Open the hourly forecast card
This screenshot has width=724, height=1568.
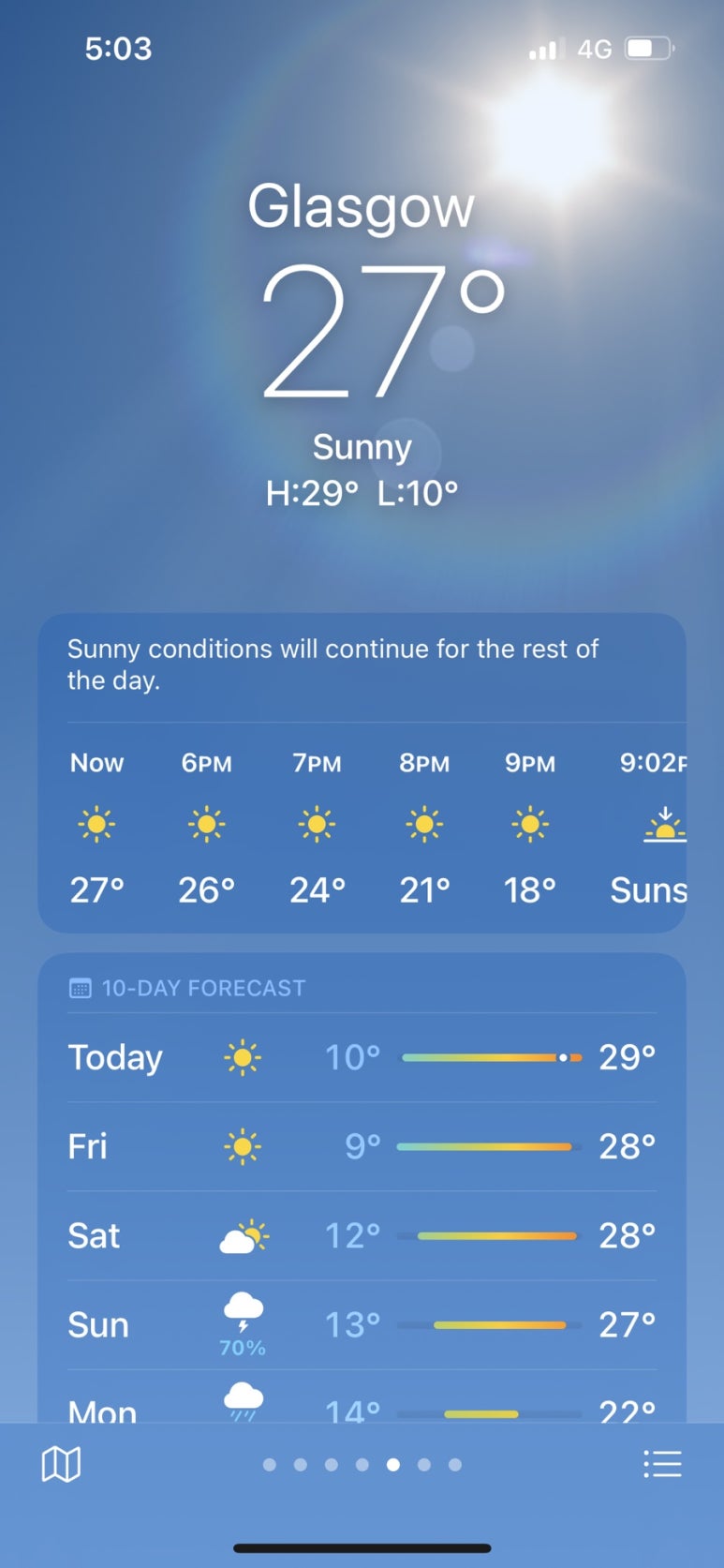pos(362,825)
